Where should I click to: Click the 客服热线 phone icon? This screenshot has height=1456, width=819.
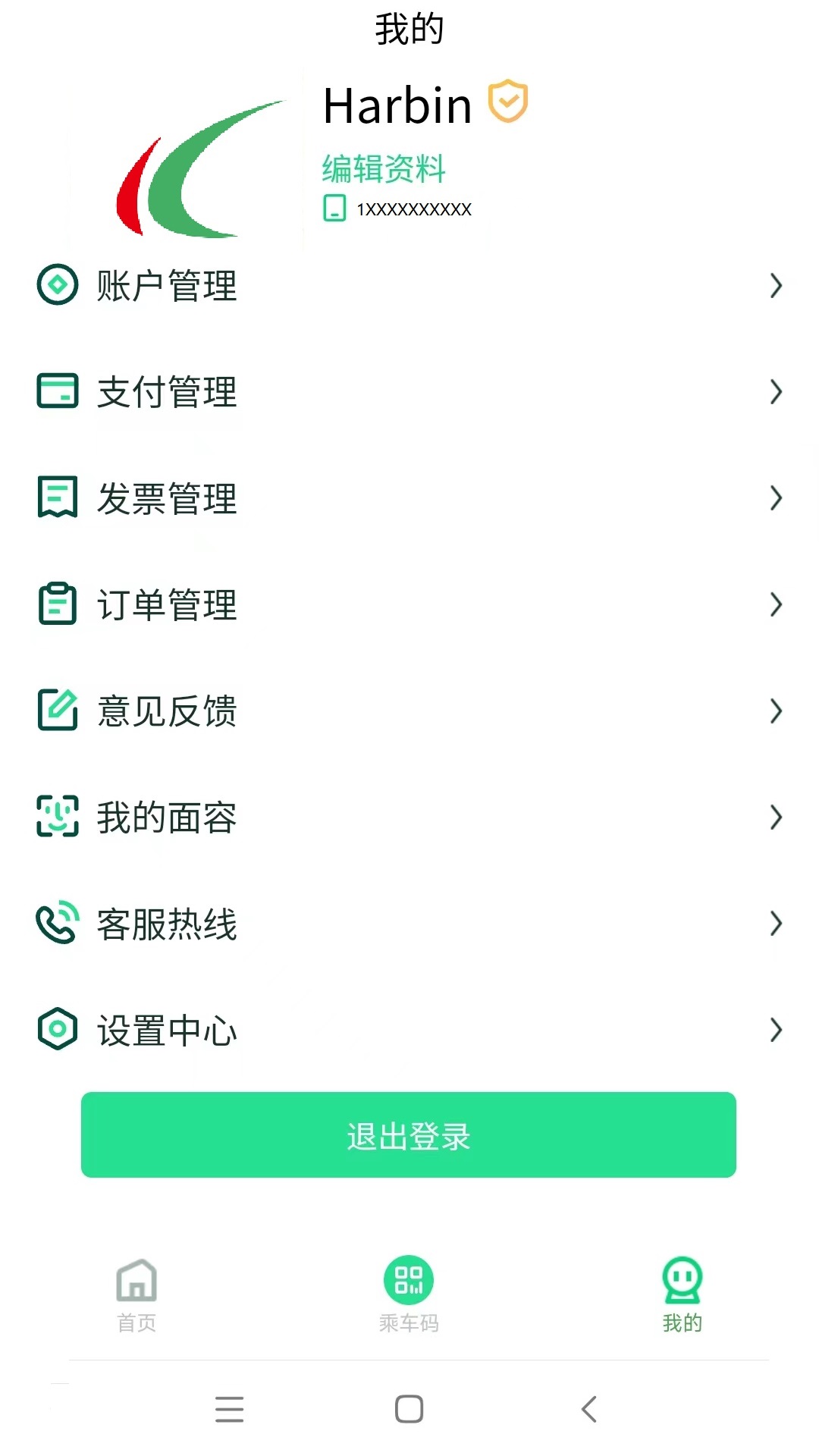pyautogui.click(x=57, y=924)
